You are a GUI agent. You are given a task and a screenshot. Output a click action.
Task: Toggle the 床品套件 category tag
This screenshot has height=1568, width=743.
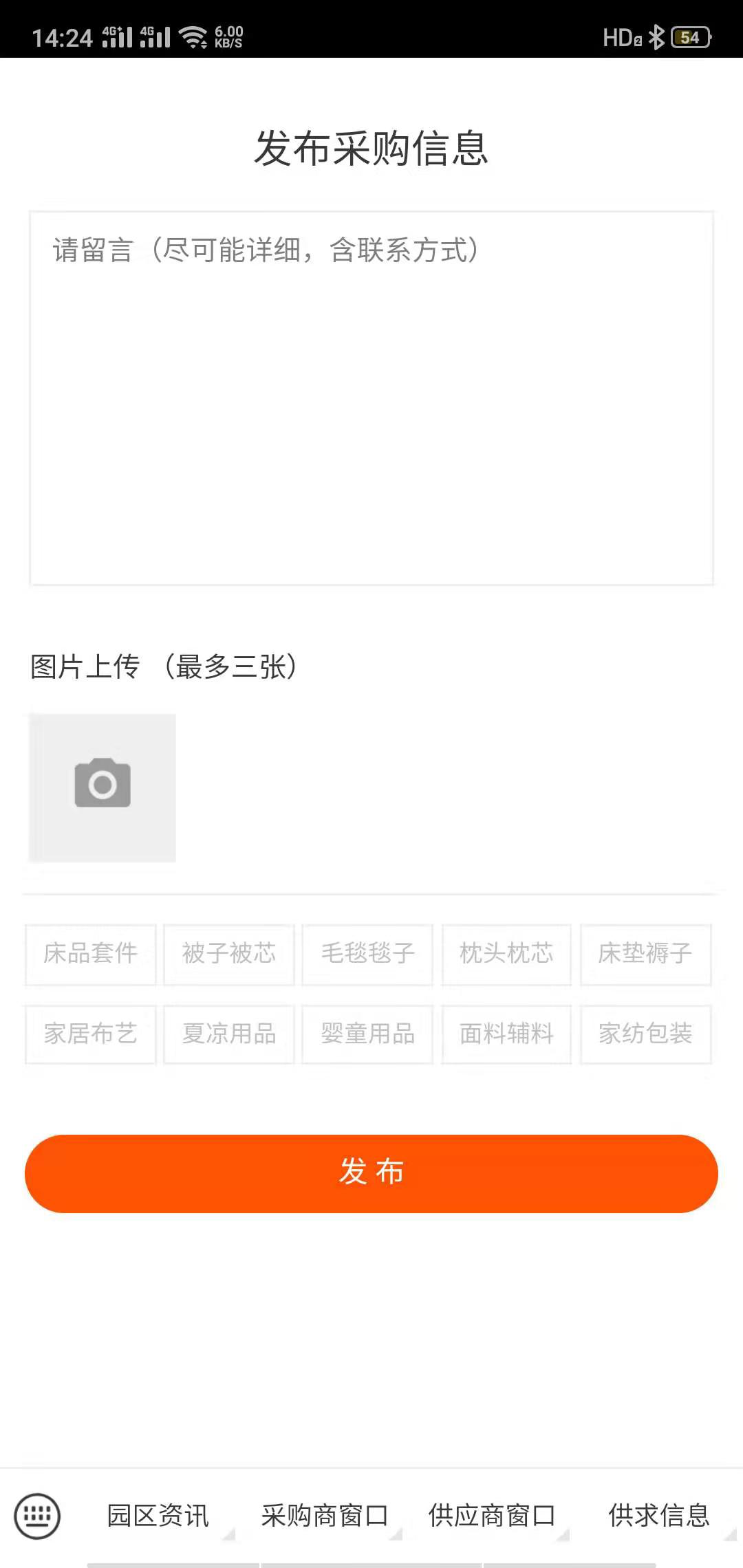click(89, 955)
